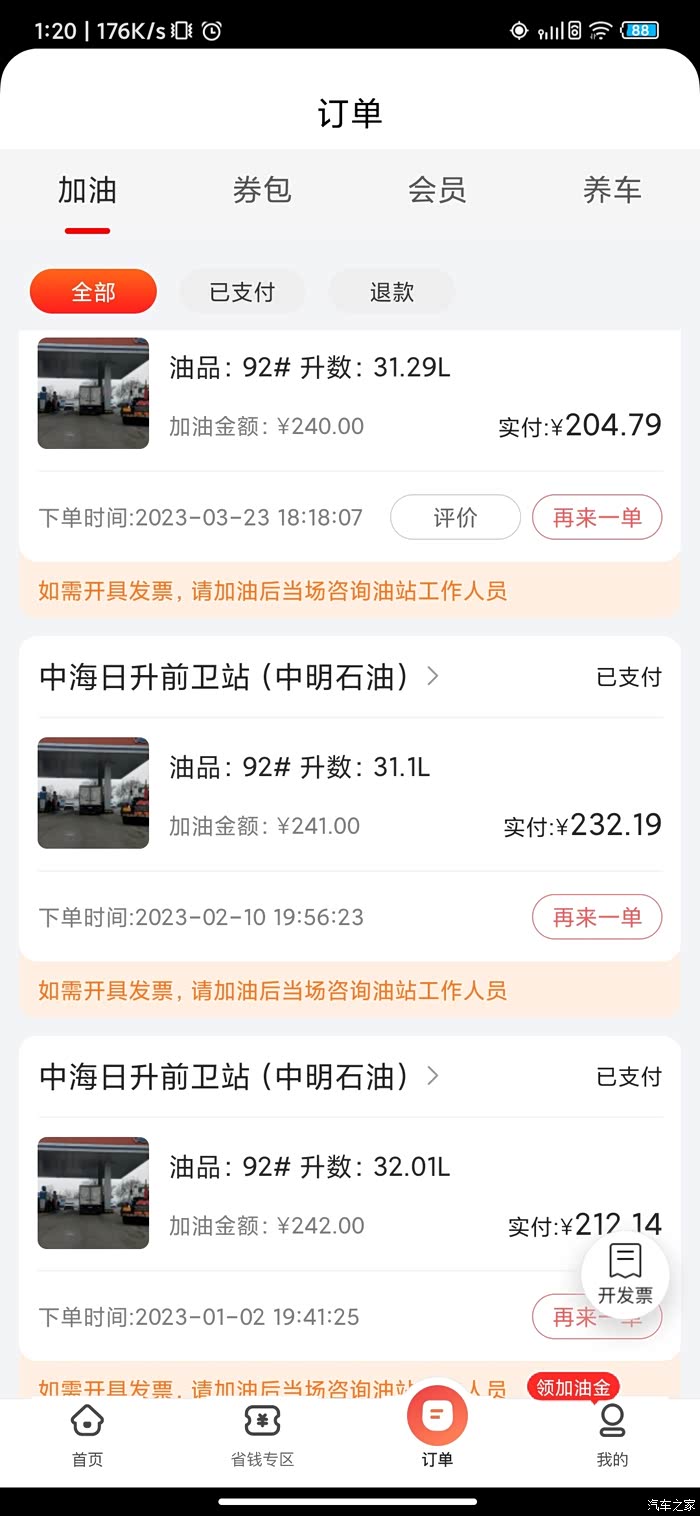The height and width of the screenshot is (1516, 700).
Task: Switch to the 会员 tab
Action: coord(437,190)
